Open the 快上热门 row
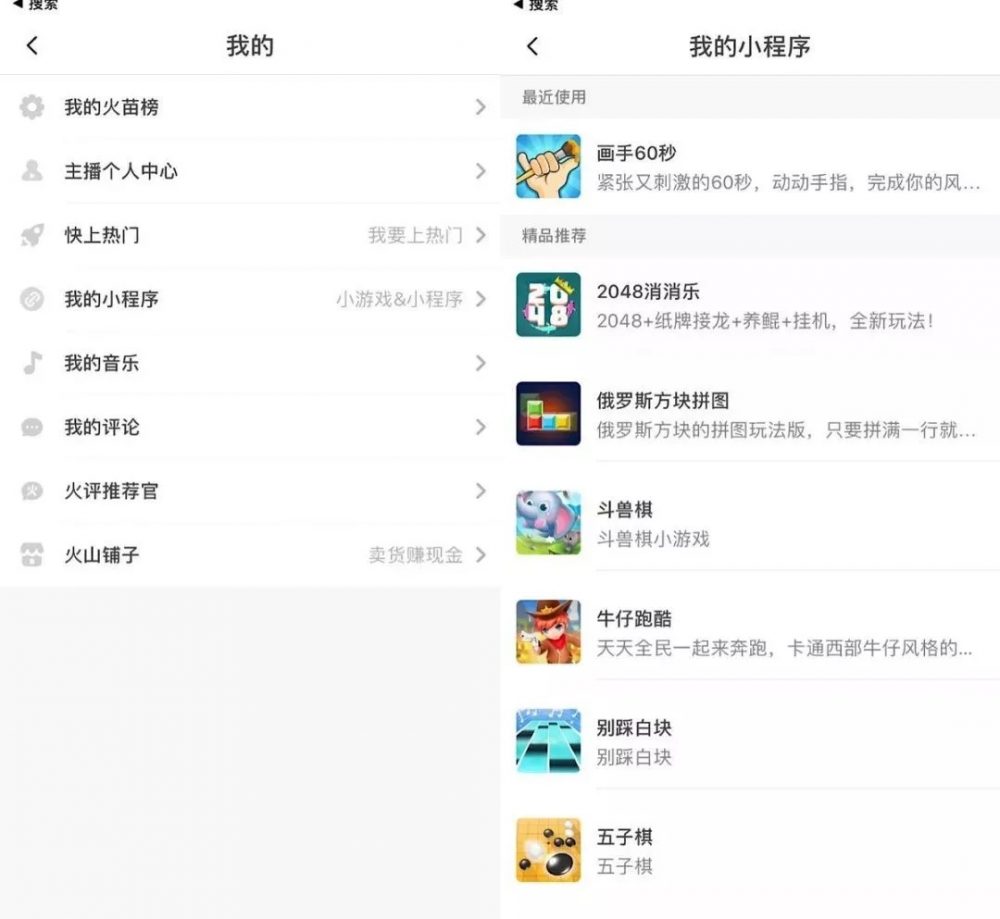 (250, 235)
